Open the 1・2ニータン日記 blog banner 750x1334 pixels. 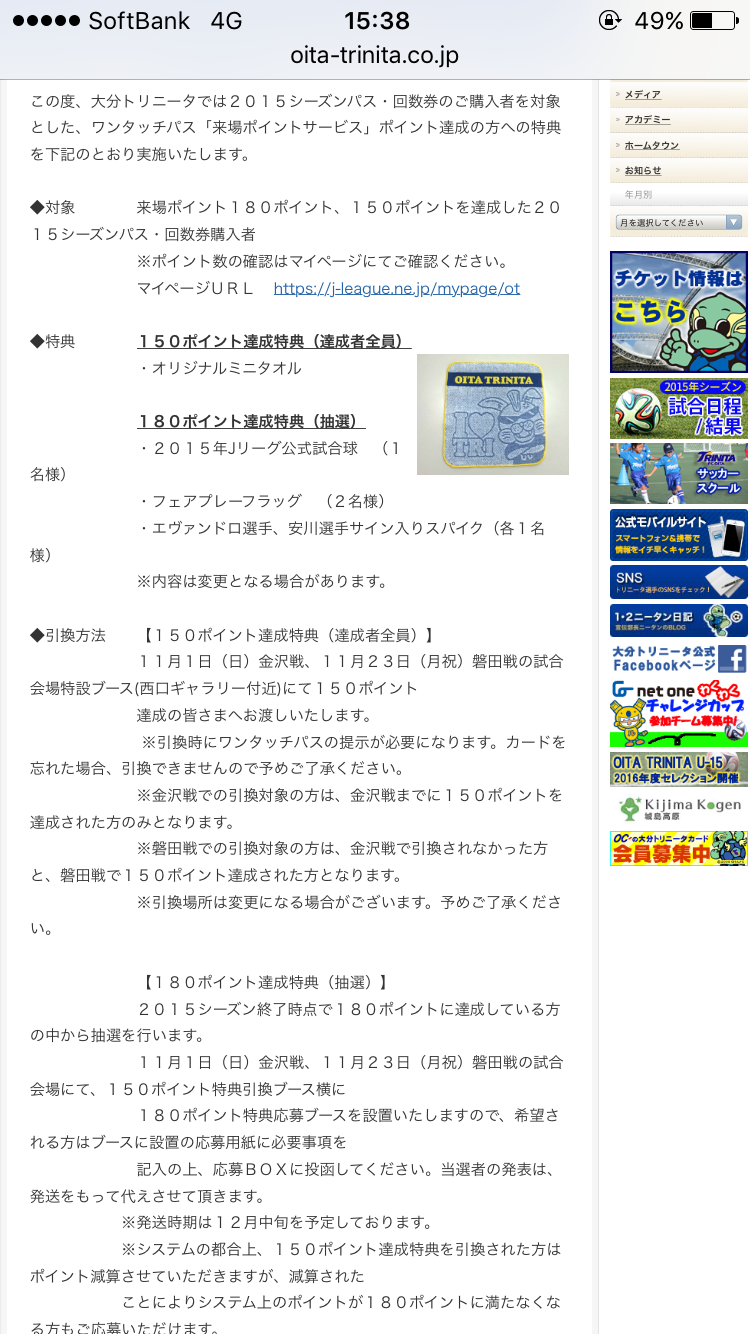679,620
